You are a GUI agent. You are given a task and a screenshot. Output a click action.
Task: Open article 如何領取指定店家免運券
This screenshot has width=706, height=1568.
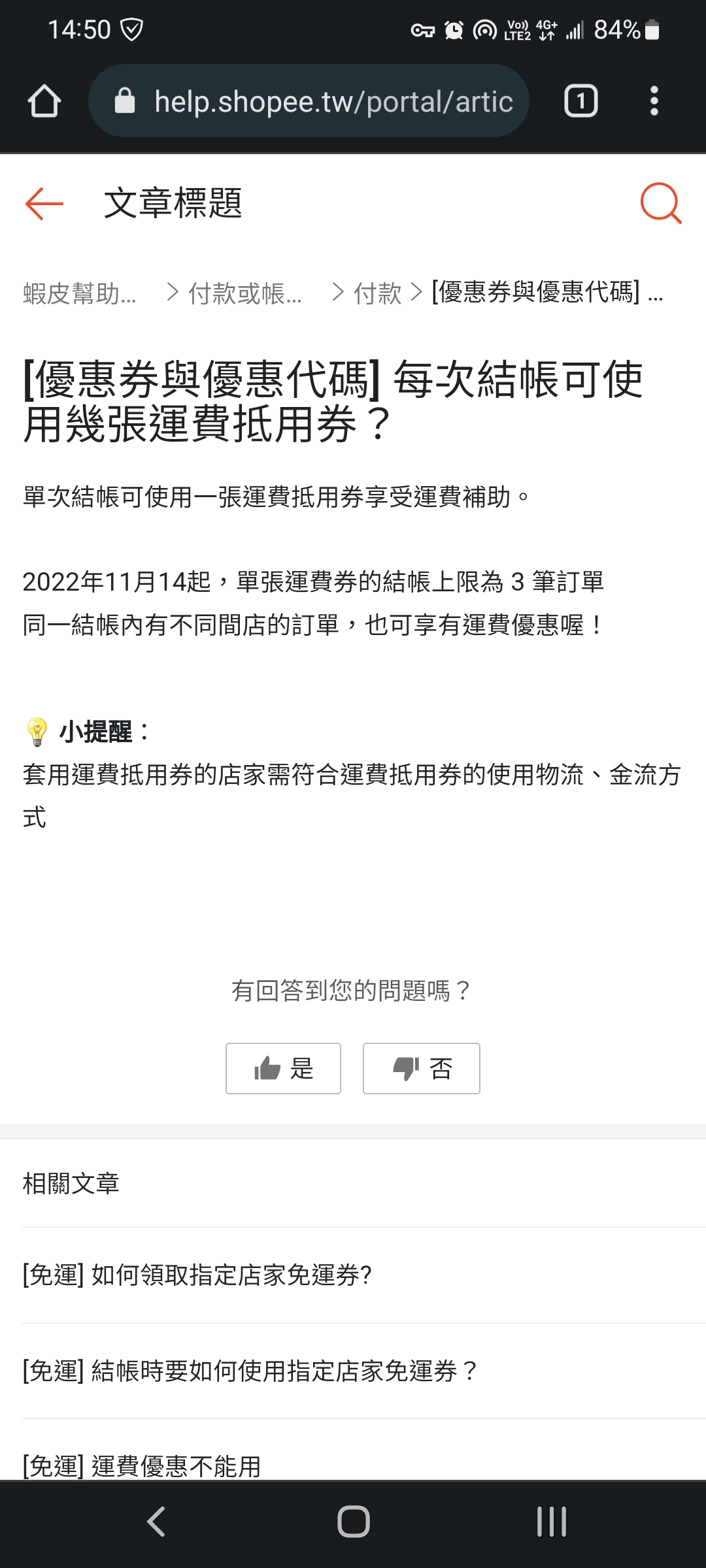pos(197,1275)
